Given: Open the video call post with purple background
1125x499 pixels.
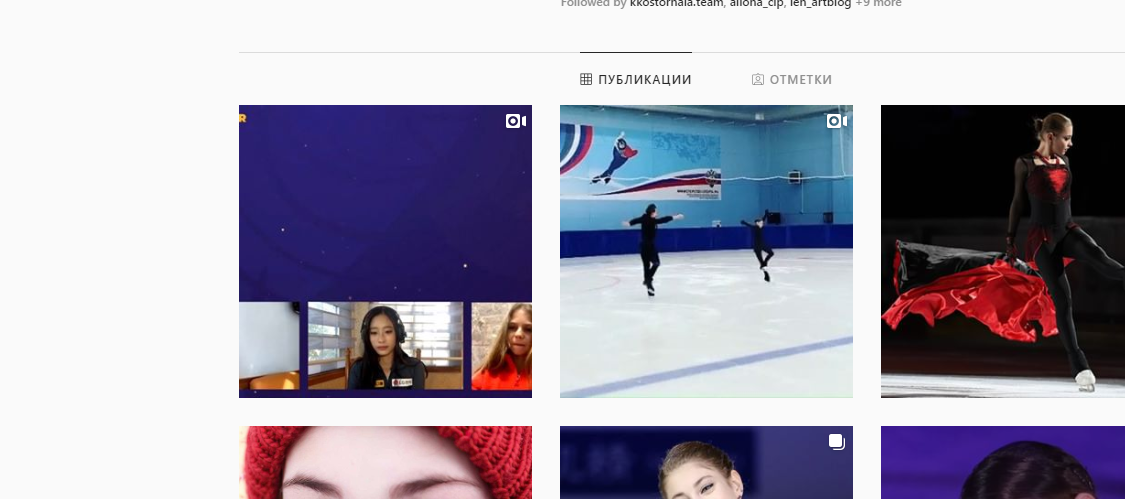Looking at the screenshot, I should tap(385, 251).
